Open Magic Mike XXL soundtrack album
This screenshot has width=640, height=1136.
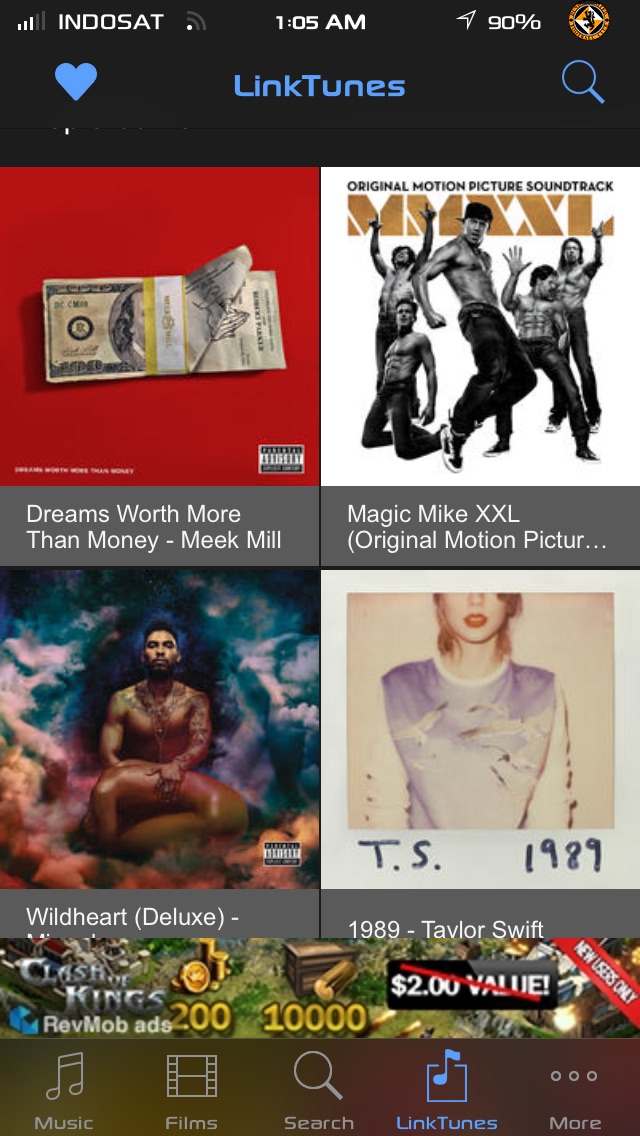[x=480, y=326]
